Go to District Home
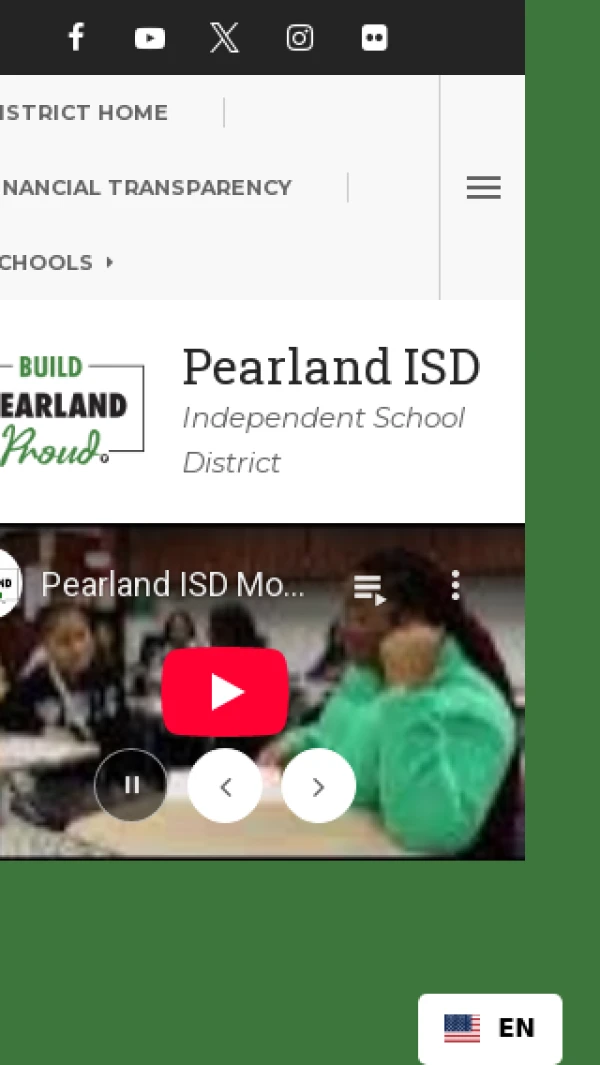This screenshot has height=1065, width=600. [x=84, y=113]
